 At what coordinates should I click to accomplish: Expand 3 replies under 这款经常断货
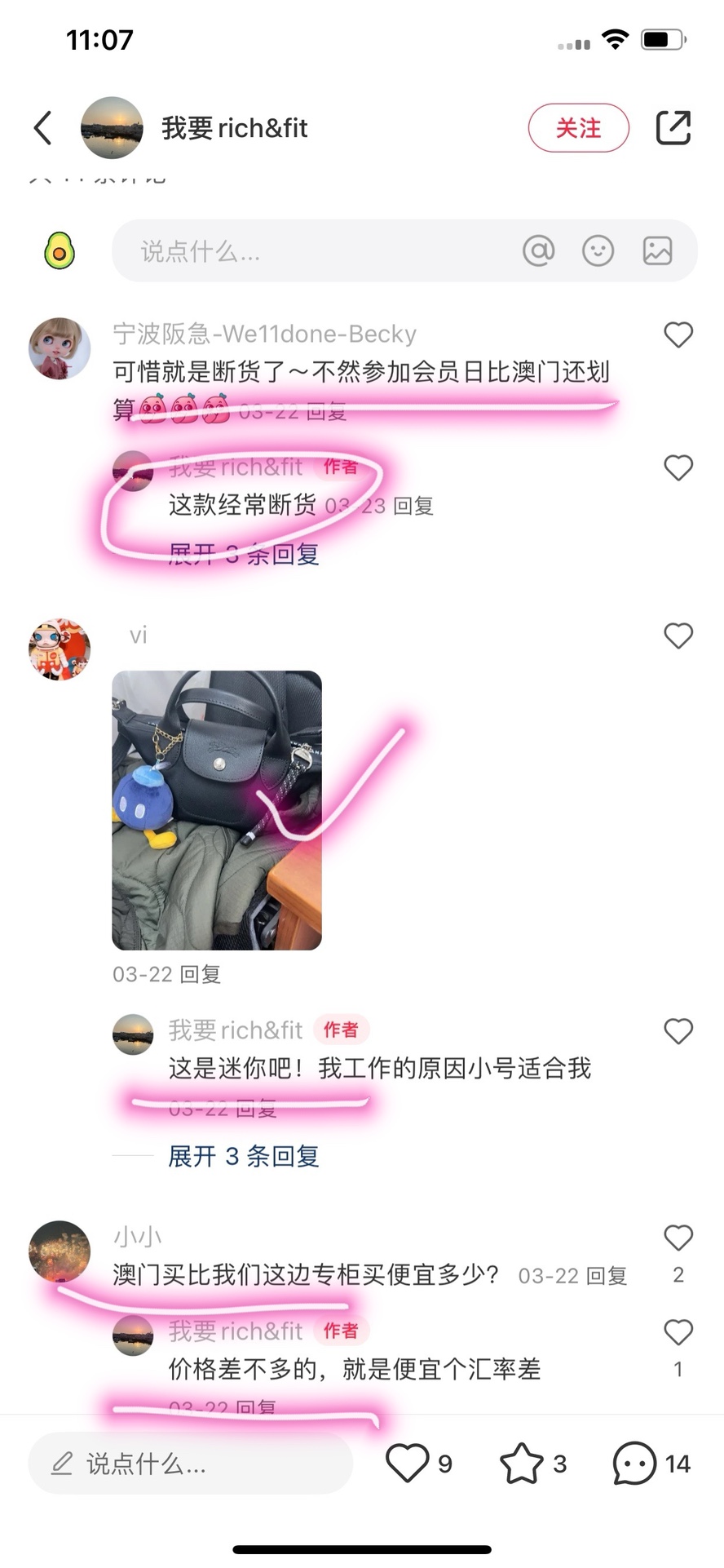[243, 555]
